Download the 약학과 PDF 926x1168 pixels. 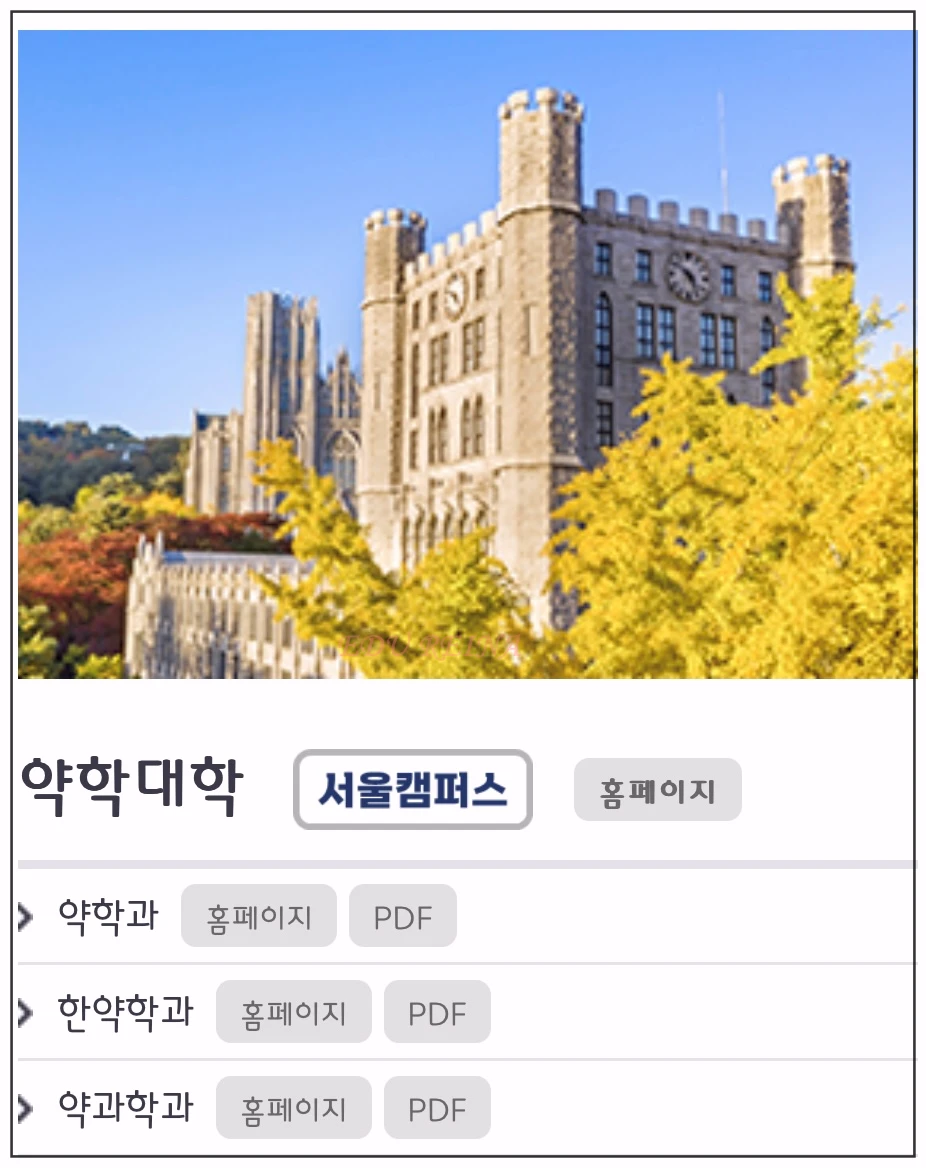point(403,916)
